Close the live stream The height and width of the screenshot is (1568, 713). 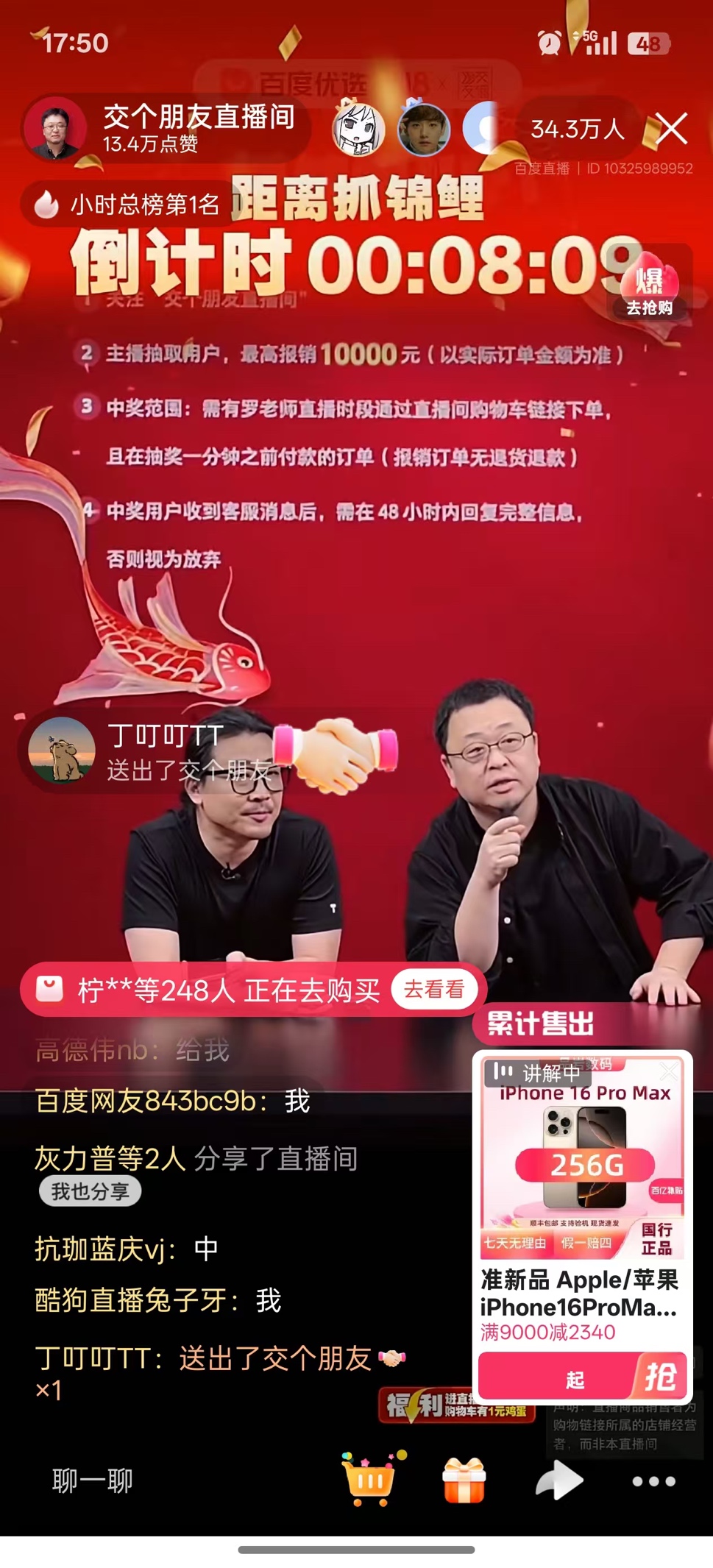coord(671,129)
